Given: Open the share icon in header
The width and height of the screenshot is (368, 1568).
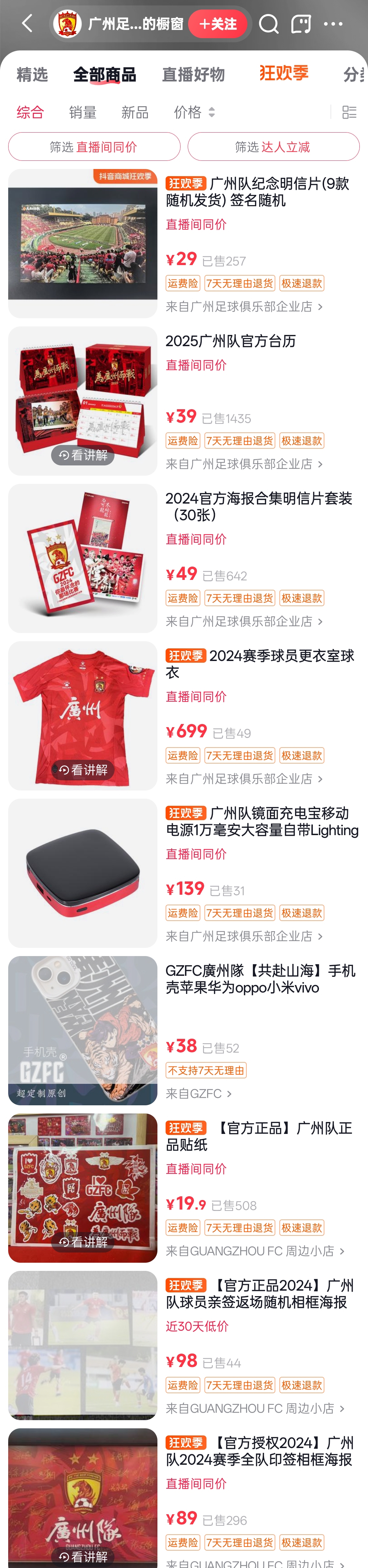Looking at the screenshot, I should (x=301, y=24).
